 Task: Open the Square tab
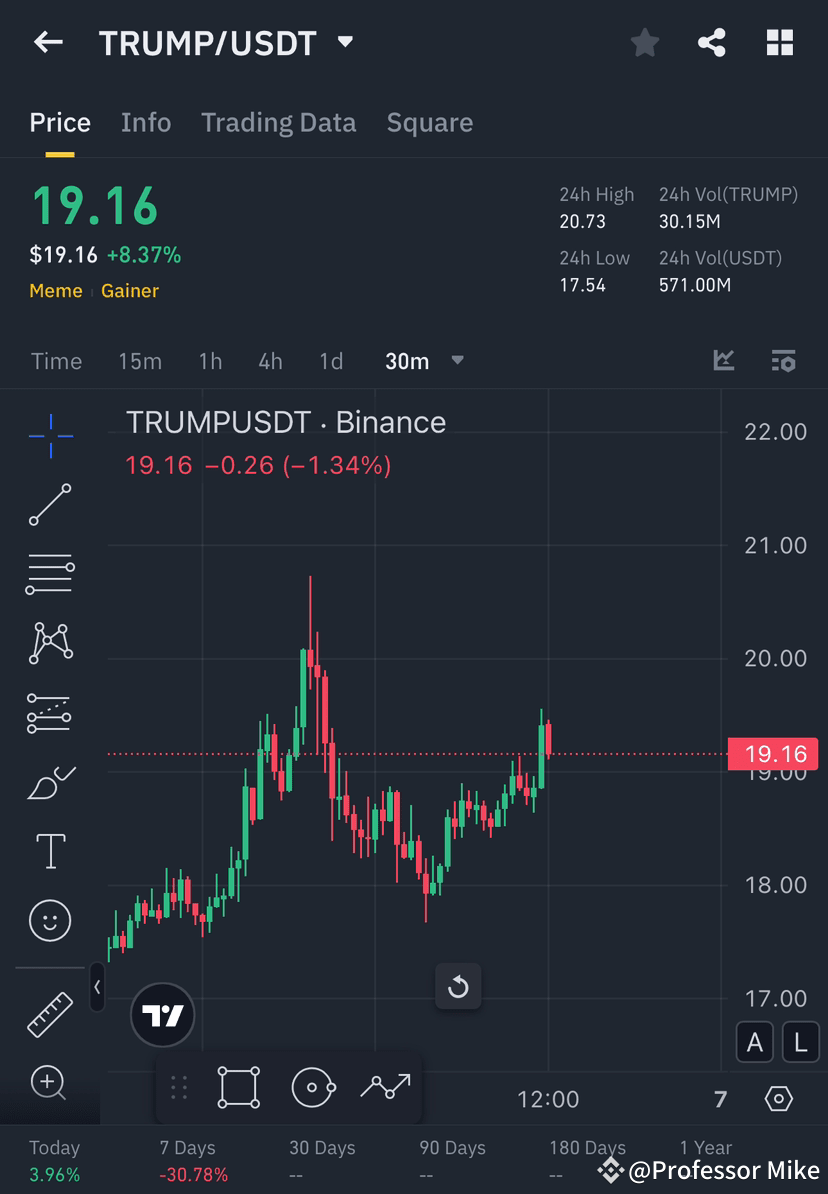[x=429, y=122]
